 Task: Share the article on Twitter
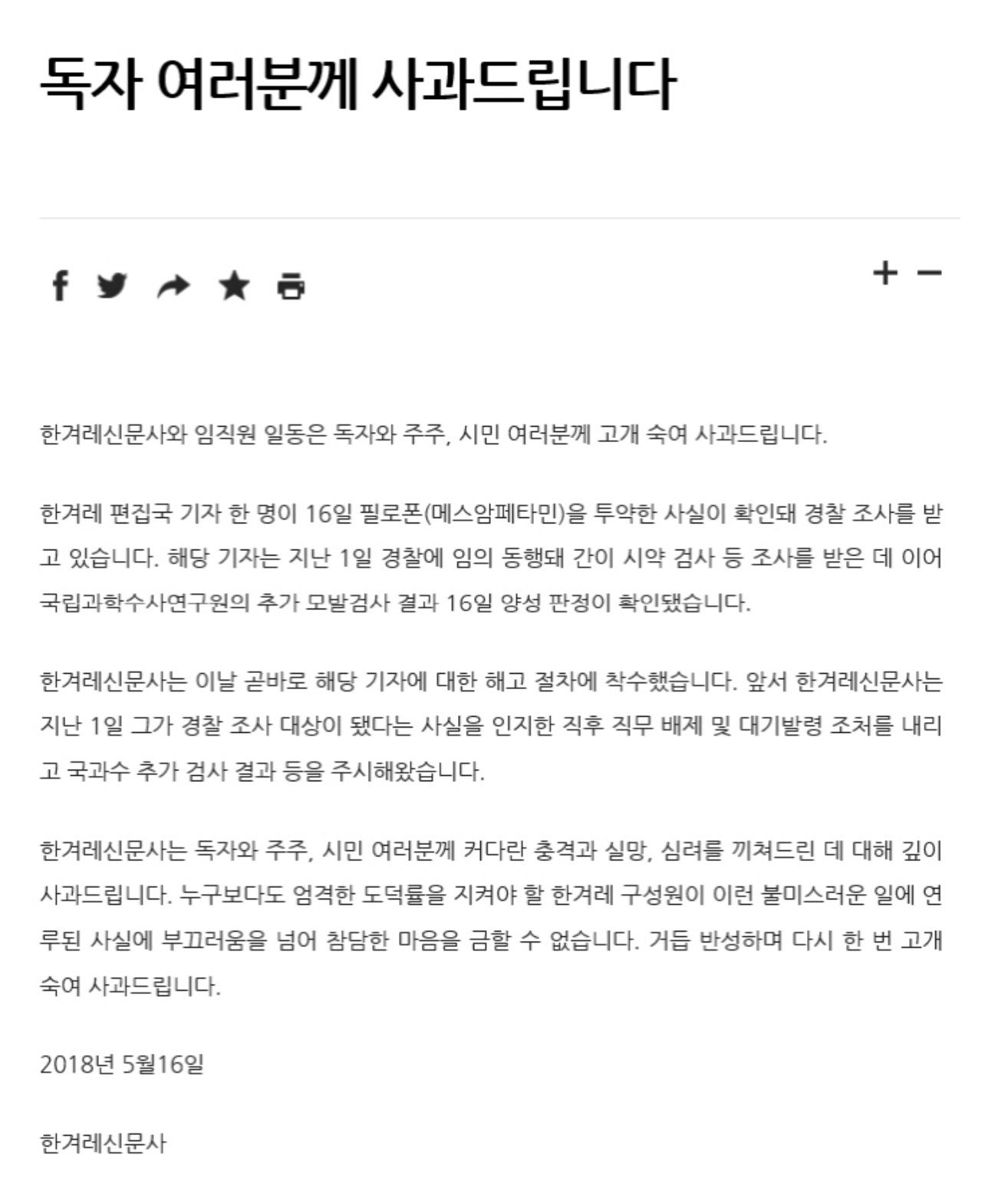pos(113,285)
